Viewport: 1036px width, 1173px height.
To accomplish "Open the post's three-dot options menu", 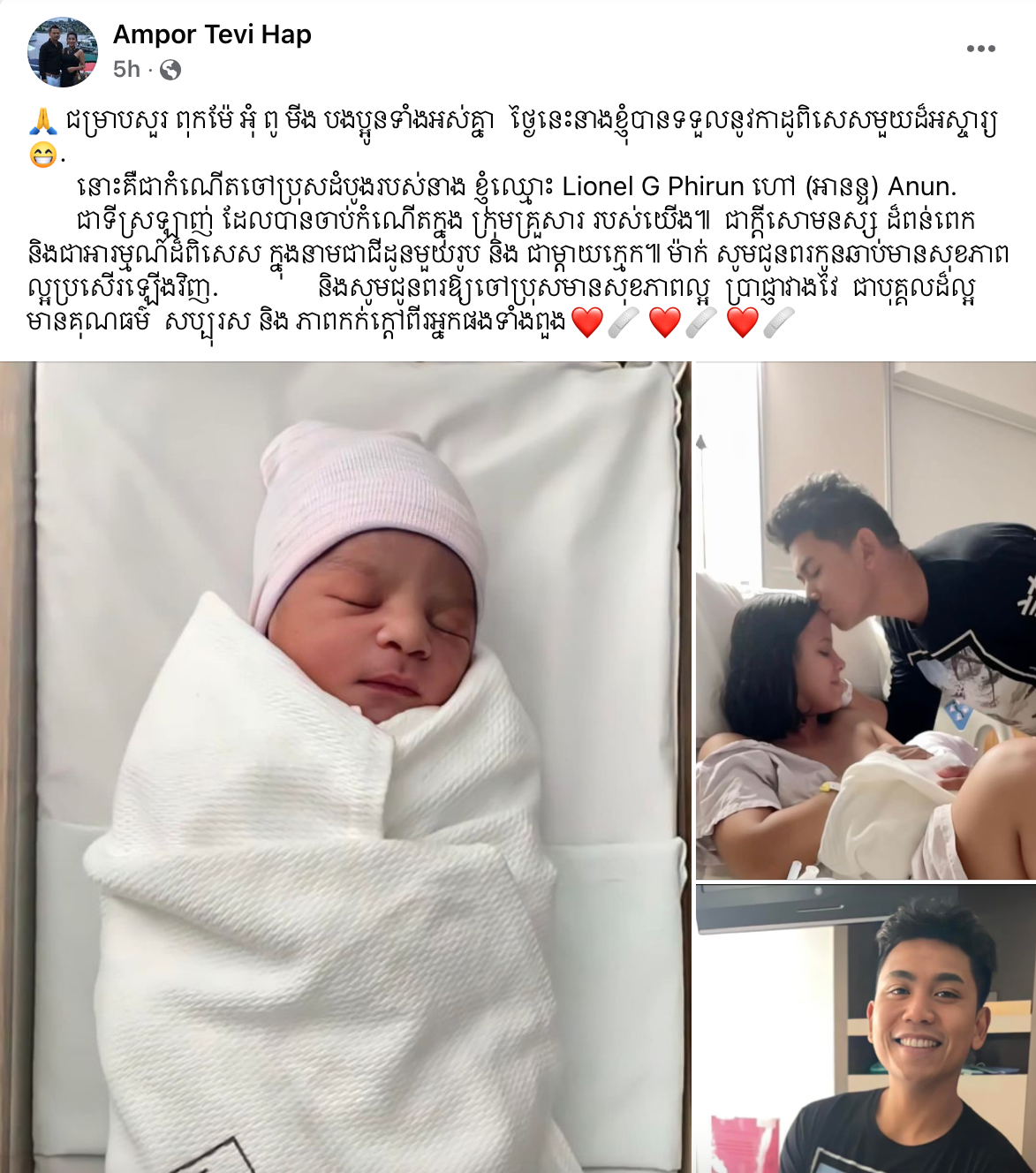I will pos(980,49).
